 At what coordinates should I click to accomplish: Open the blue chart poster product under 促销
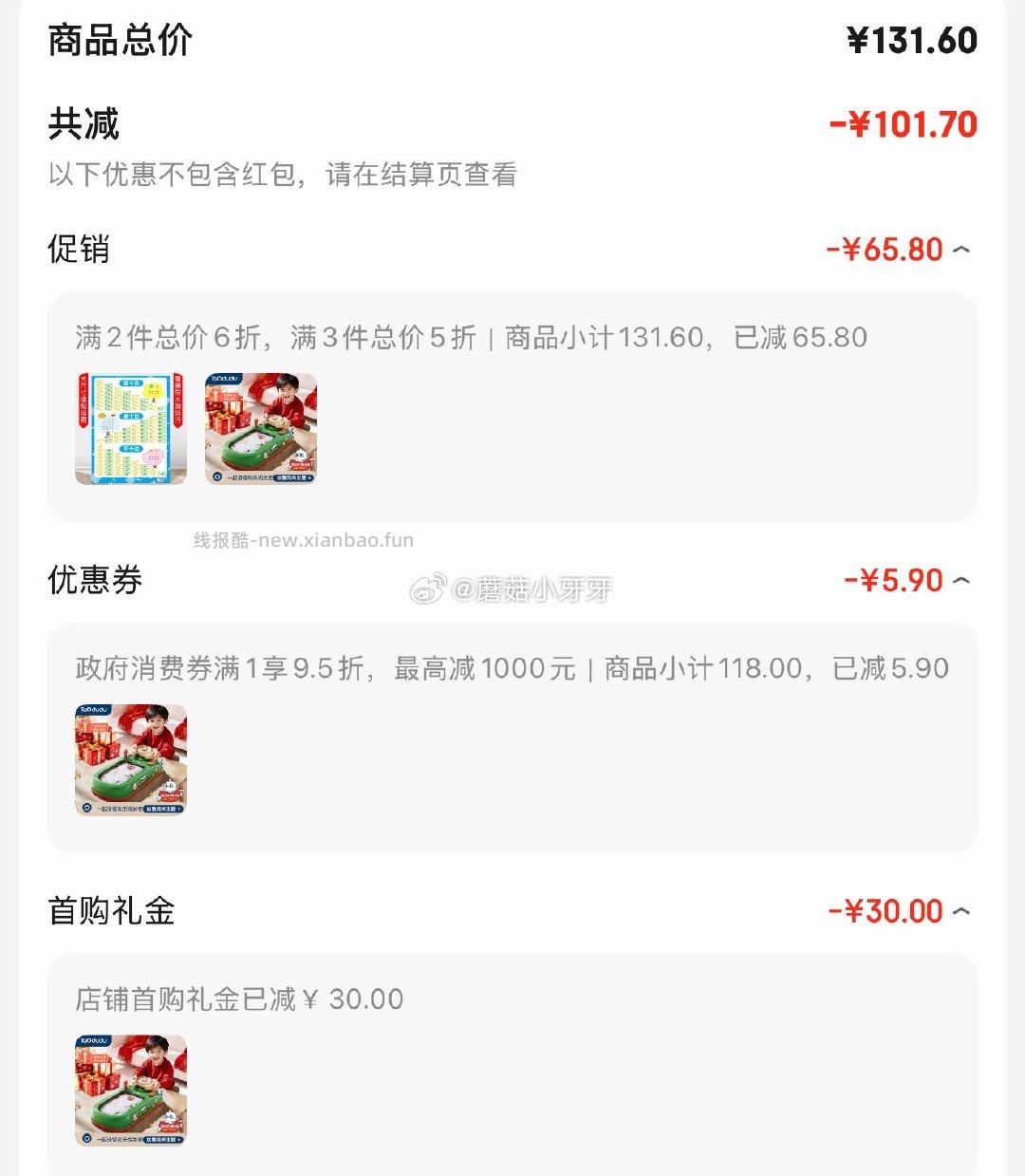coord(131,429)
